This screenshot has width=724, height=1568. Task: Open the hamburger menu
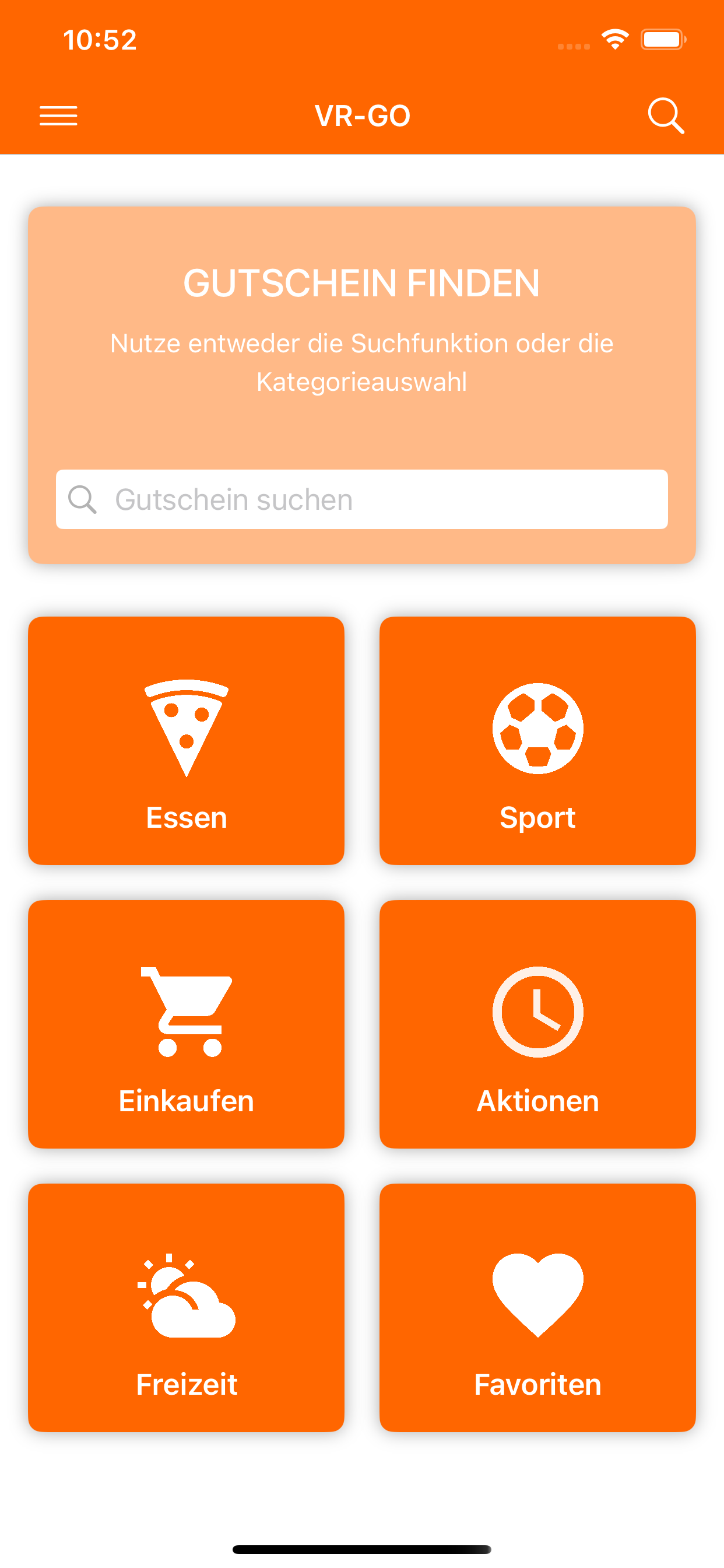point(58,116)
